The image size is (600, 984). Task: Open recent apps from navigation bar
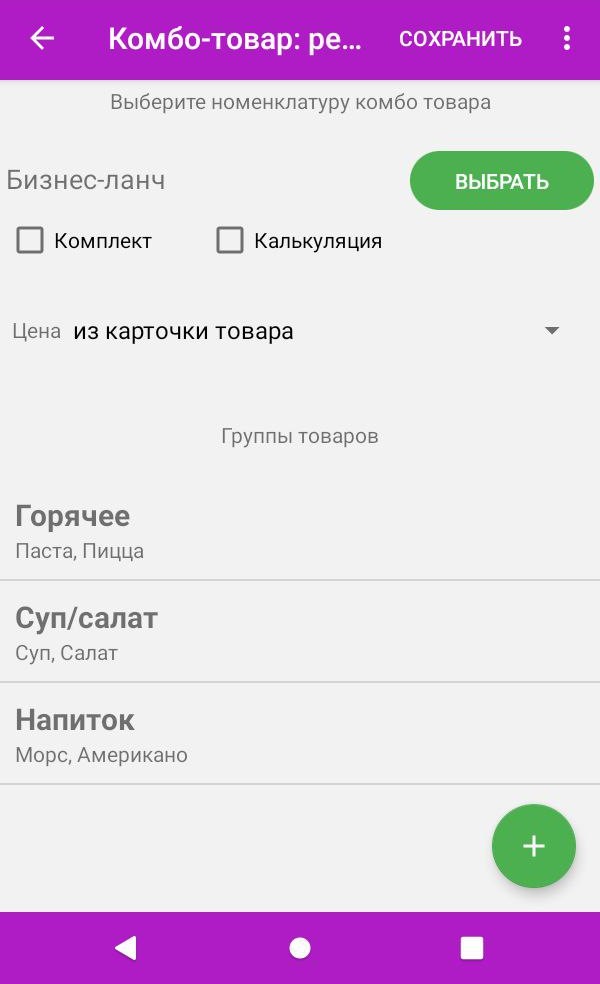(x=471, y=948)
